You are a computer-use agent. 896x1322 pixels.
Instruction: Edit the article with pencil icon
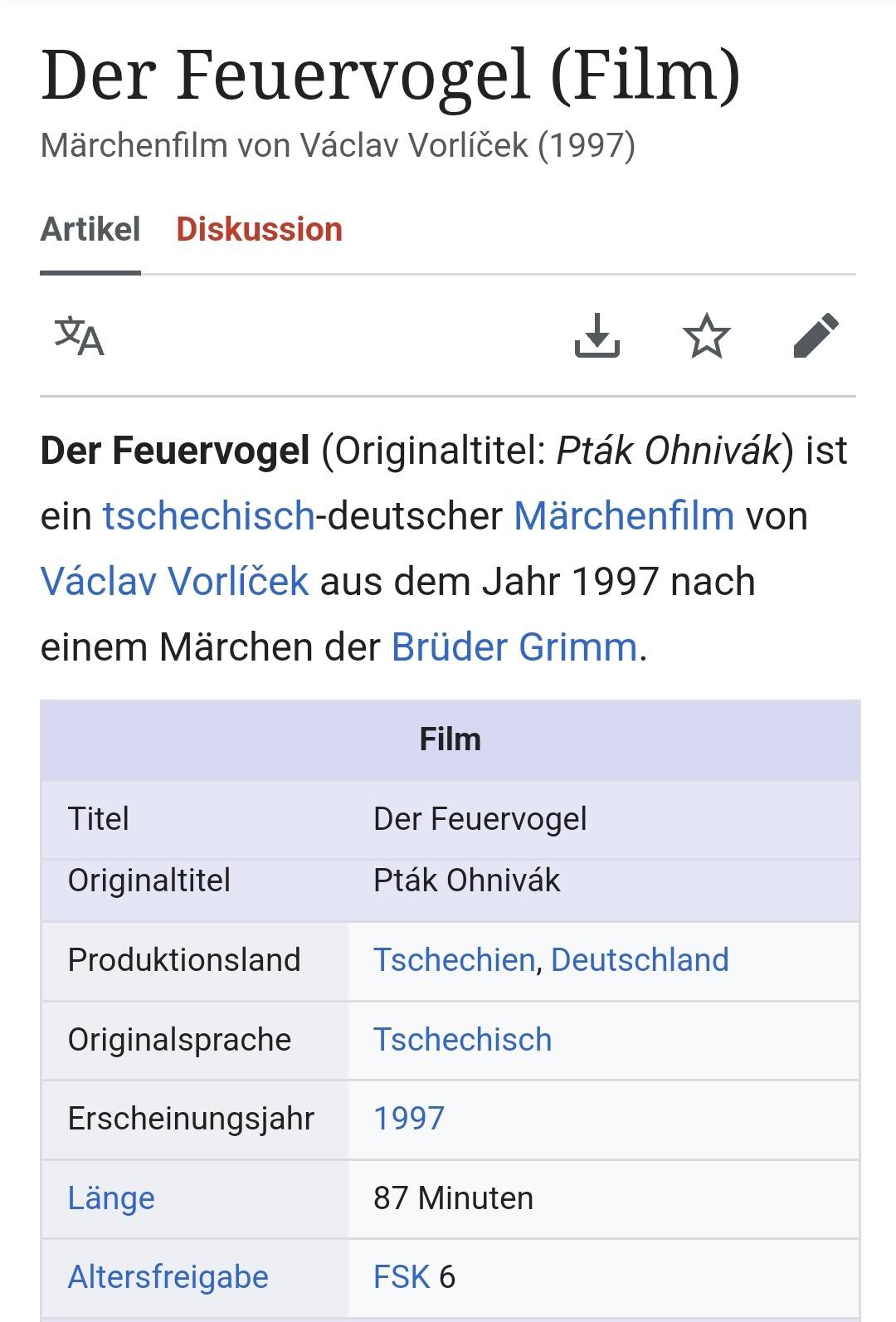click(x=816, y=336)
